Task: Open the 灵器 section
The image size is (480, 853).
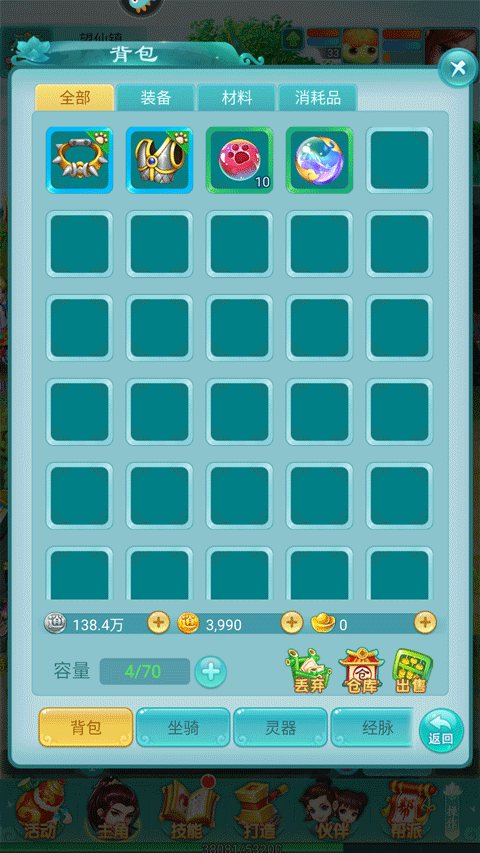Action: point(280,727)
